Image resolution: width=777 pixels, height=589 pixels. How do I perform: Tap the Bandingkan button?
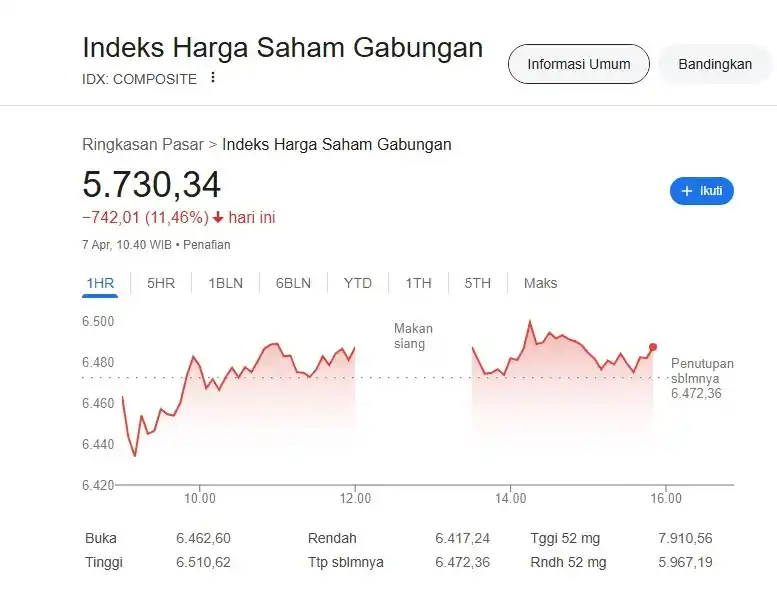pyautogui.click(x=714, y=64)
